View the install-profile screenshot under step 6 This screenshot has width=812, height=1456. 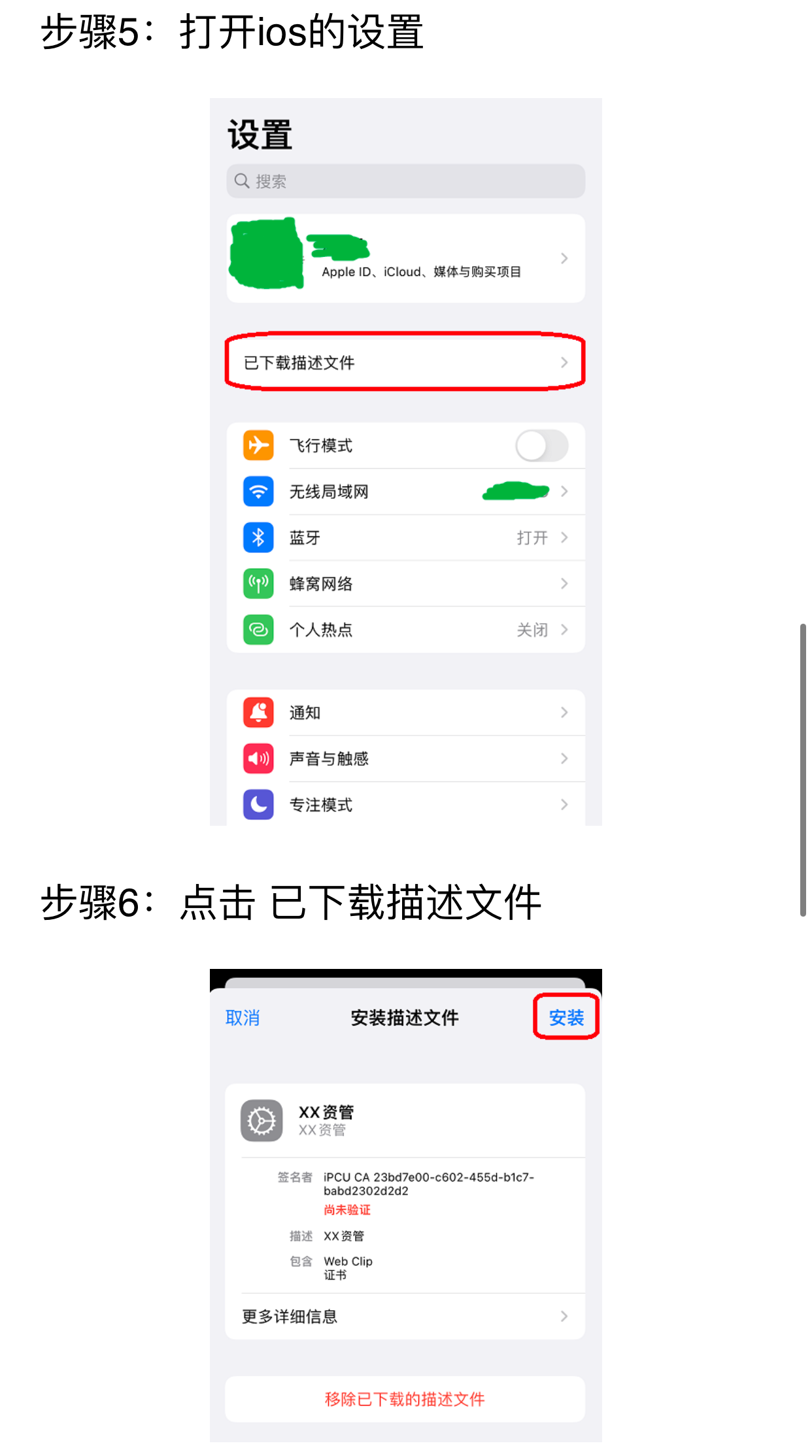coord(405,1204)
